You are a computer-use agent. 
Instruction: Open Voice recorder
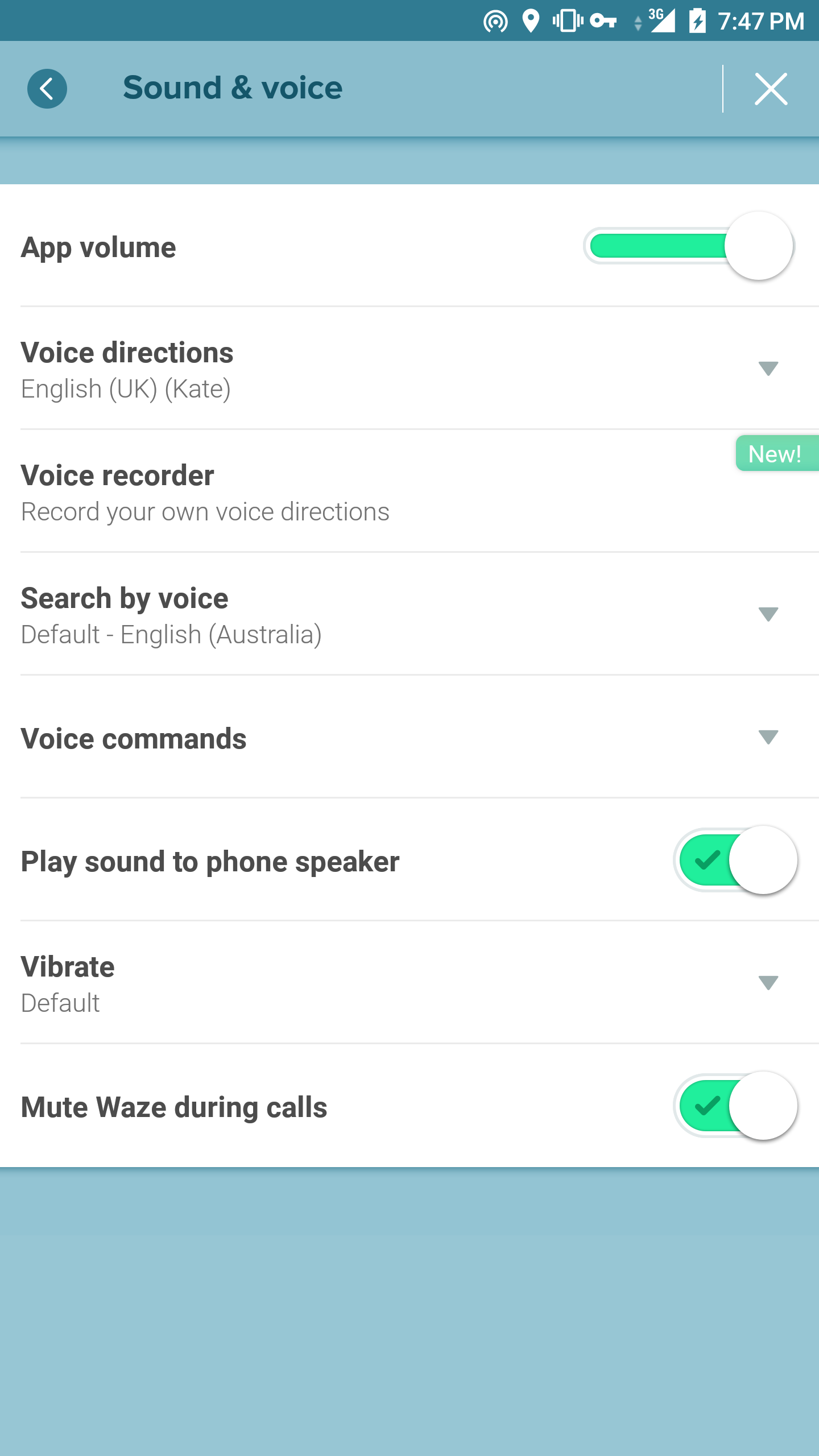(x=409, y=491)
